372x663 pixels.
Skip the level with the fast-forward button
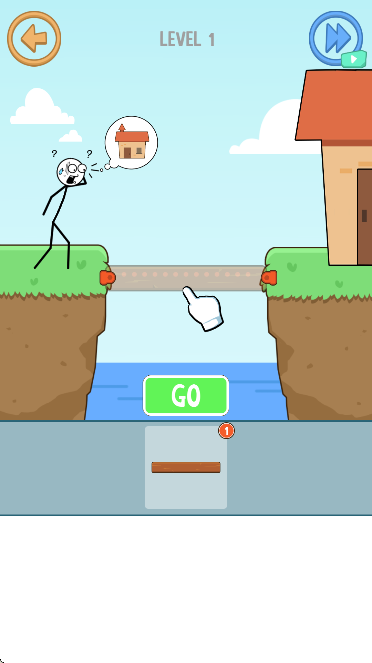point(336,38)
